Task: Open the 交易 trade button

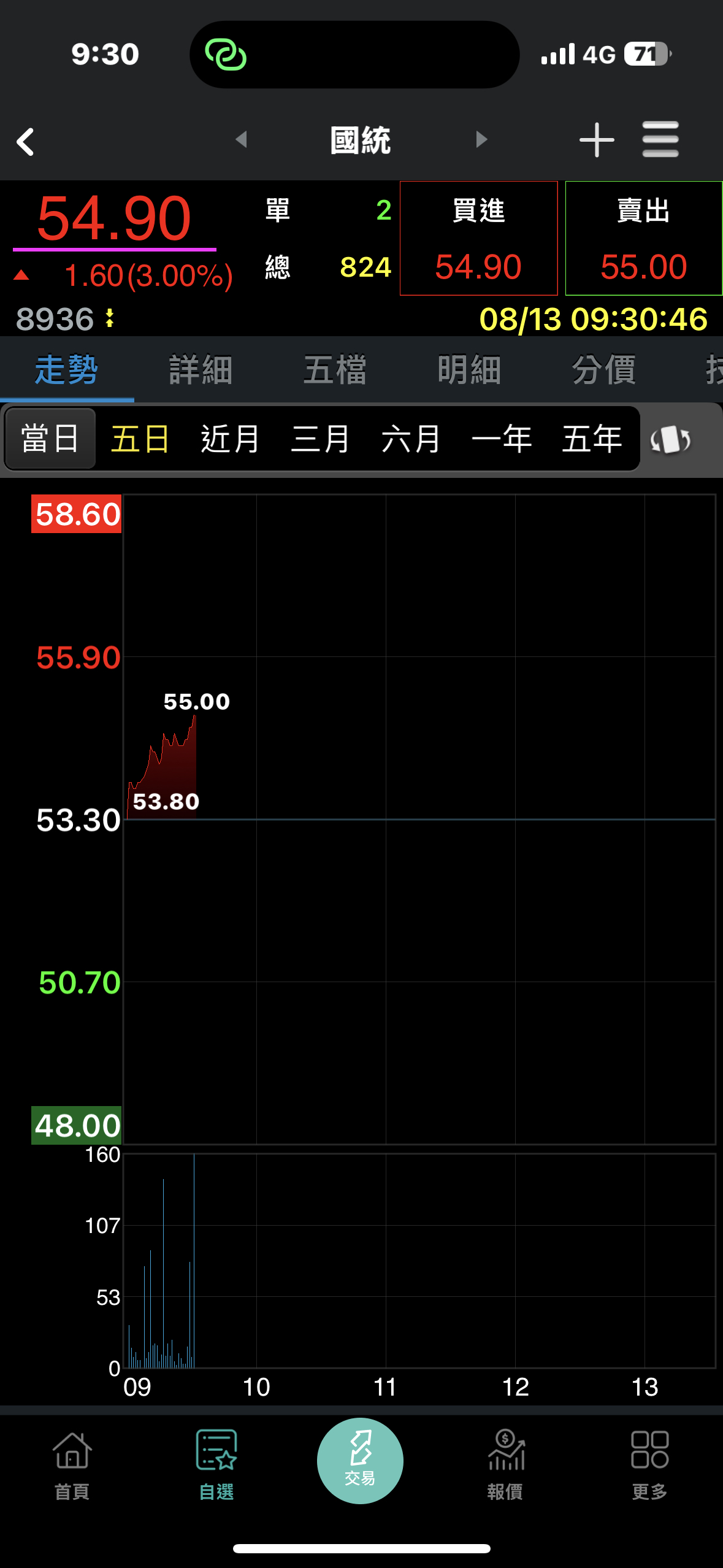Action: coord(360,1461)
